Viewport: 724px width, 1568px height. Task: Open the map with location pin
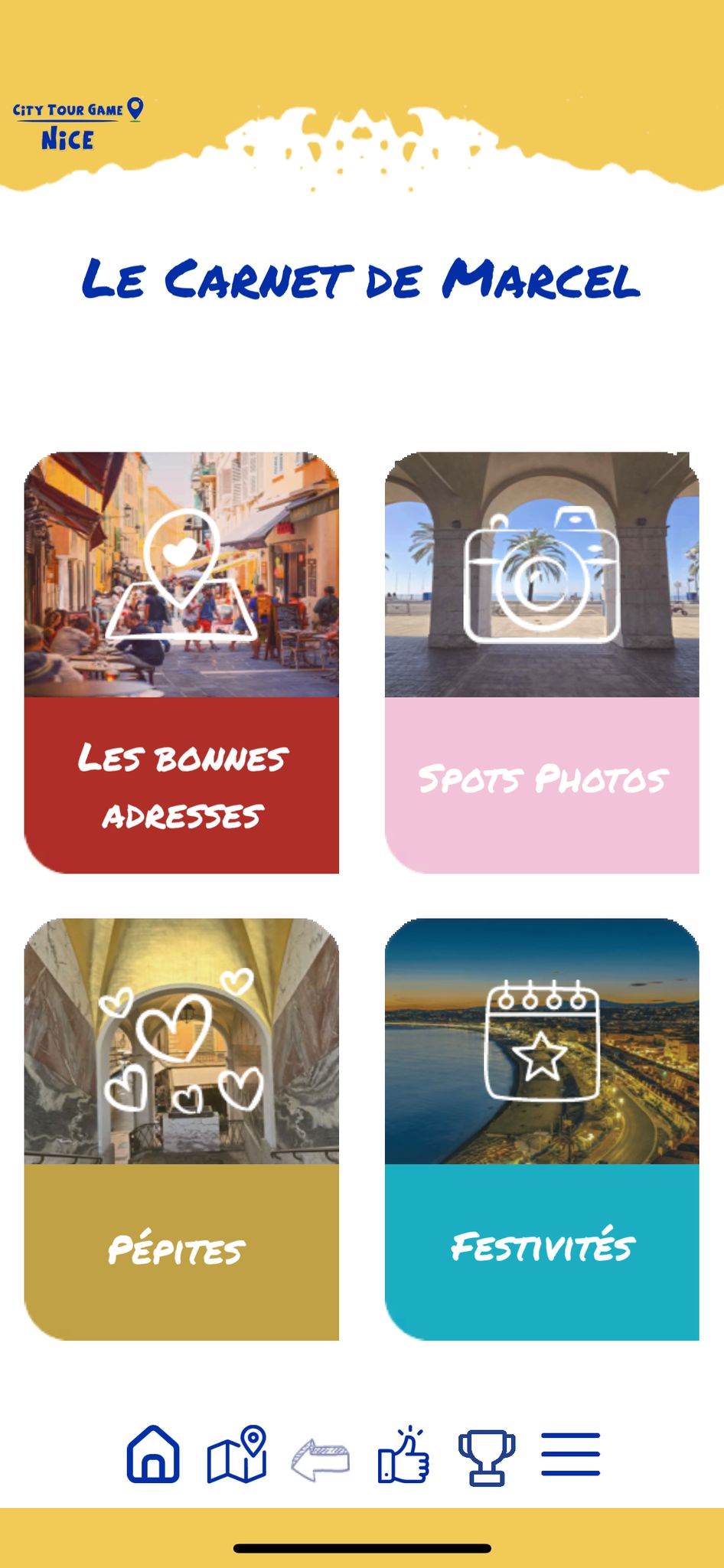236,1454
